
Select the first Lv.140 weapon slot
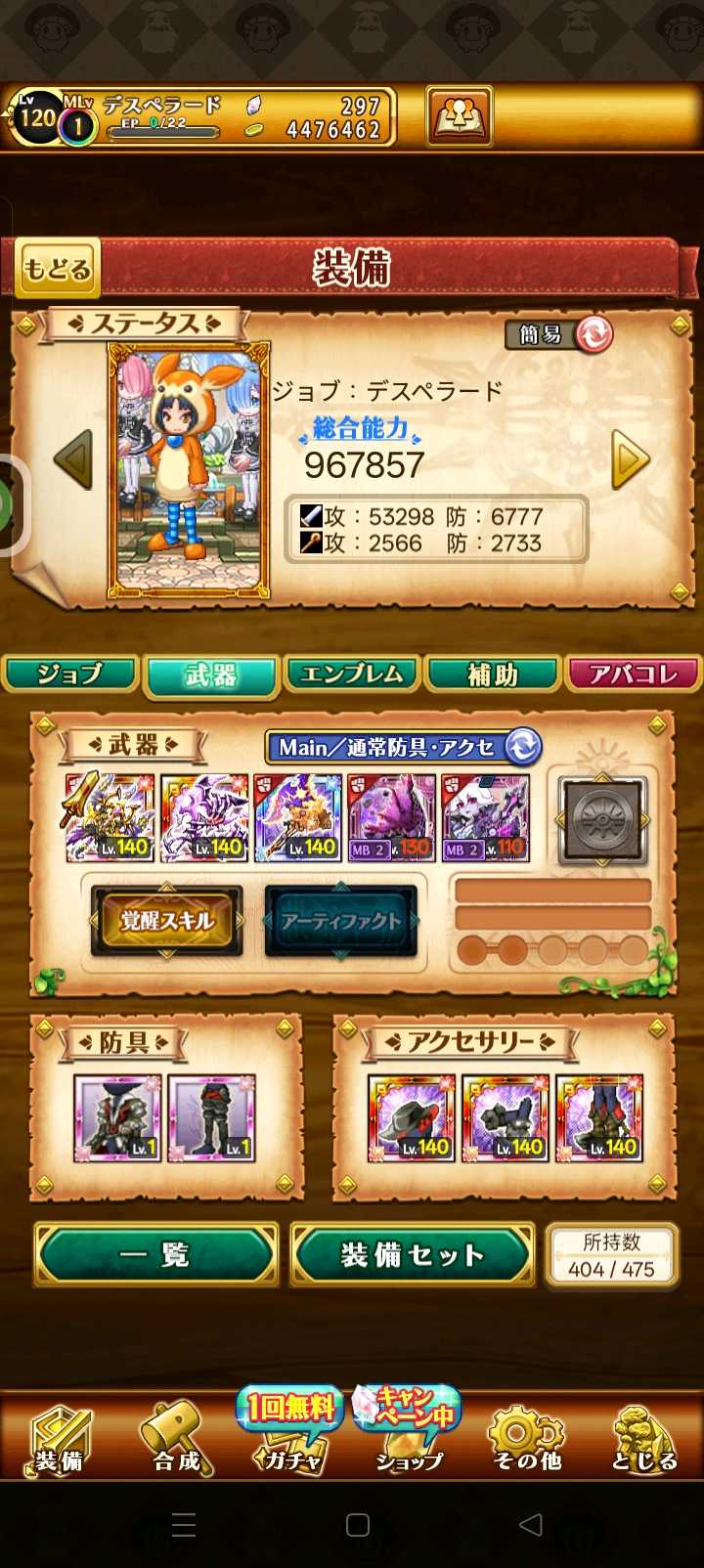click(x=110, y=817)
